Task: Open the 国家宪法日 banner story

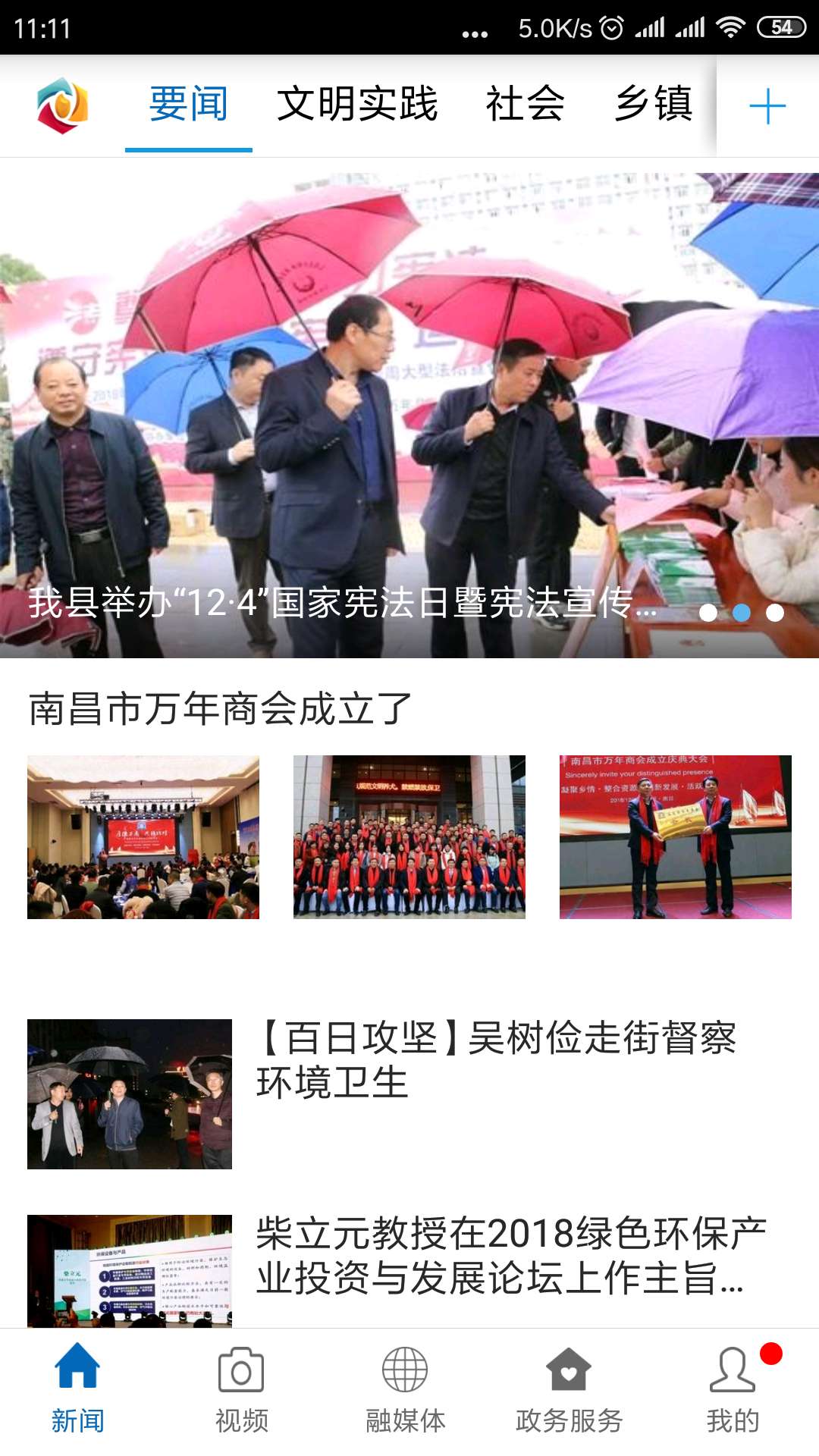Action: 409,409
